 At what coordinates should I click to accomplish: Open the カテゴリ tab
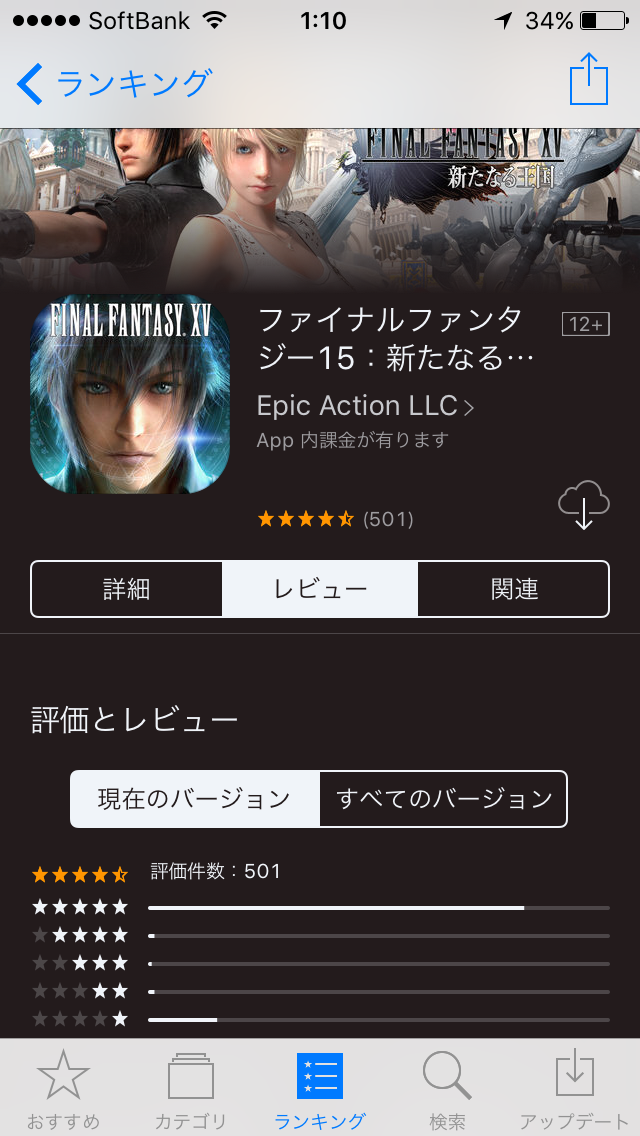coord(191,1089)
